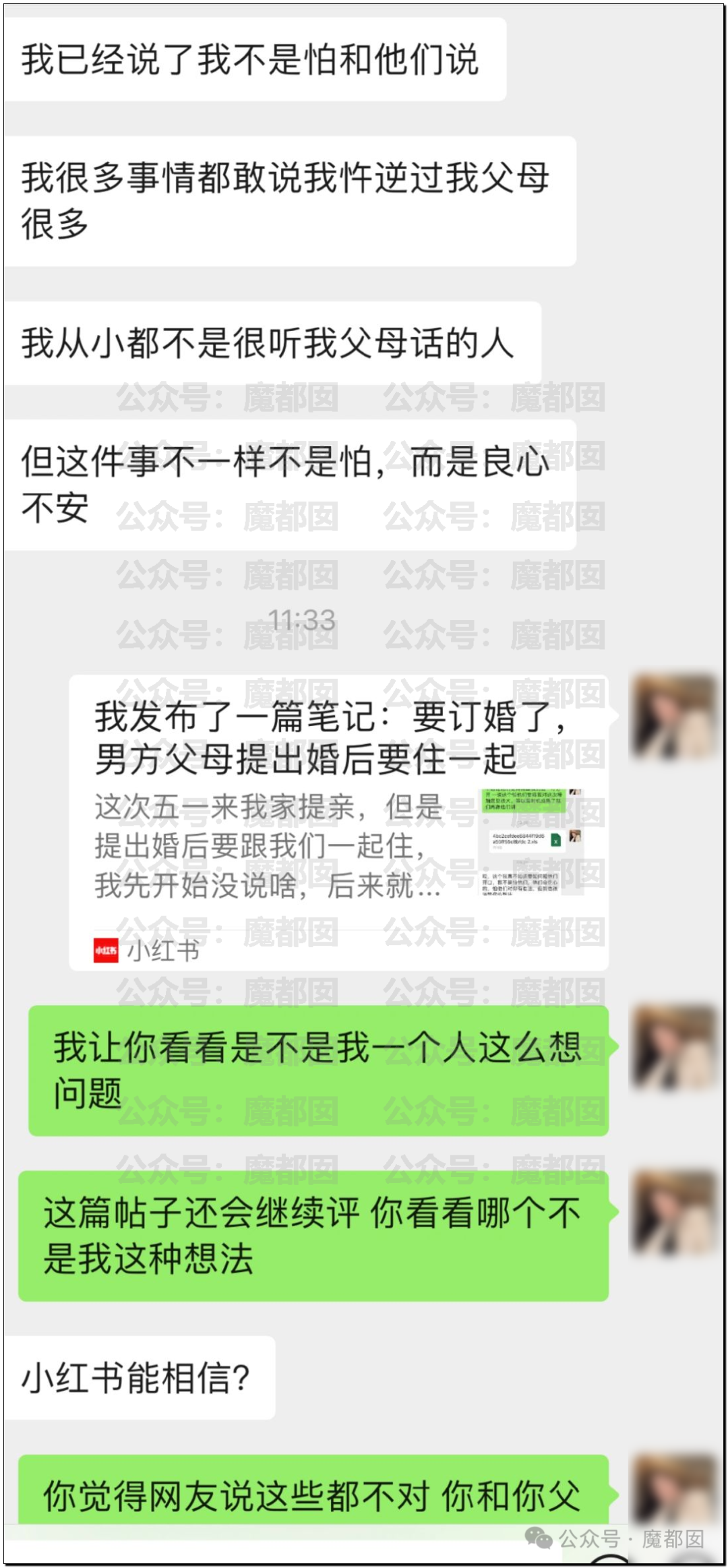Open the shared 小红书 note card about 订婚
Viewport: 728px width, 1568px height.
click(x=339, y=822)
